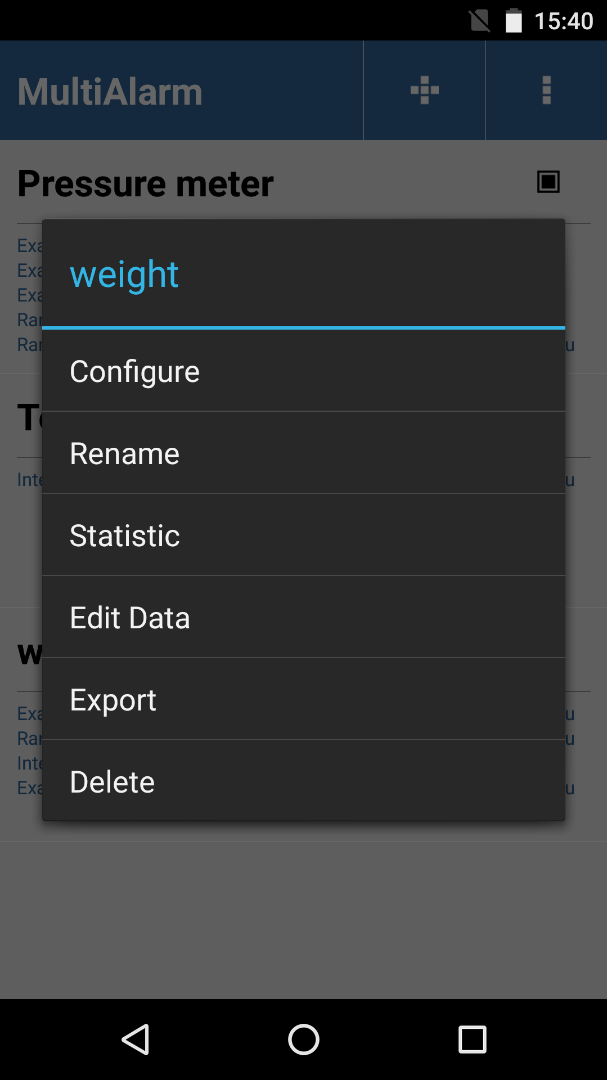Tap Delete in the weight menu

coord(303,780)
